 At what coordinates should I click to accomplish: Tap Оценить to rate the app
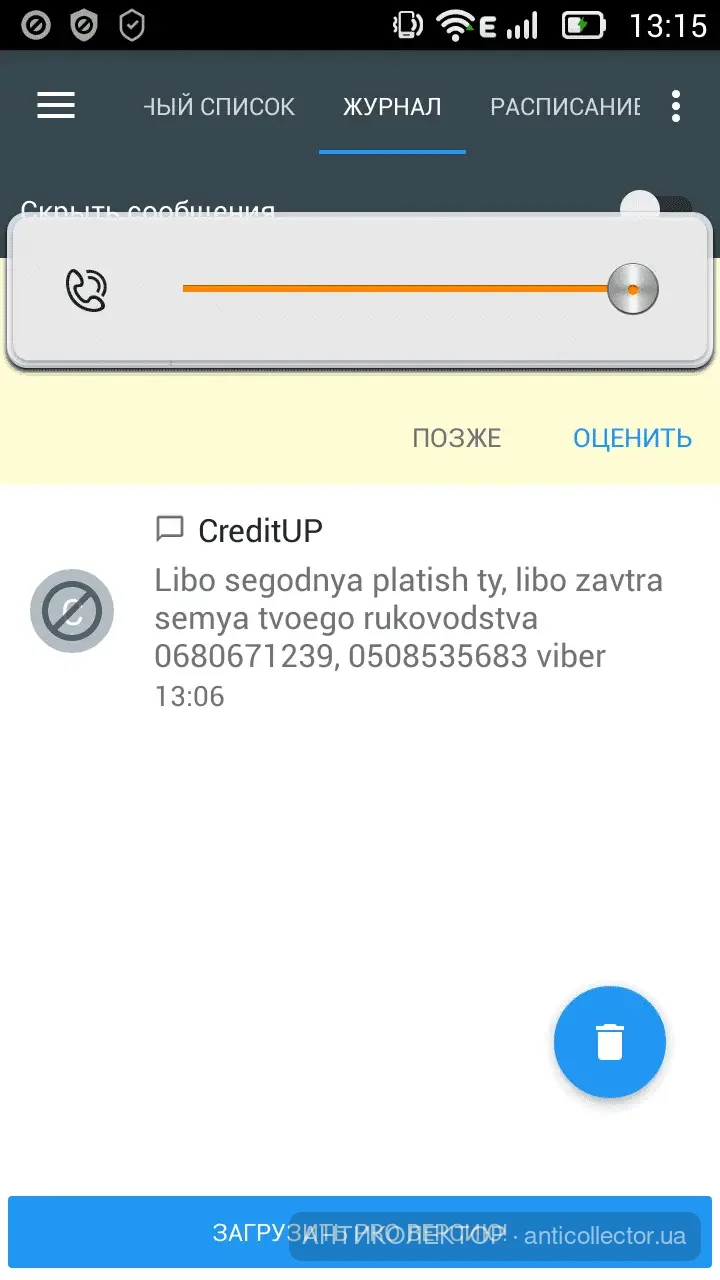[632, 438]
